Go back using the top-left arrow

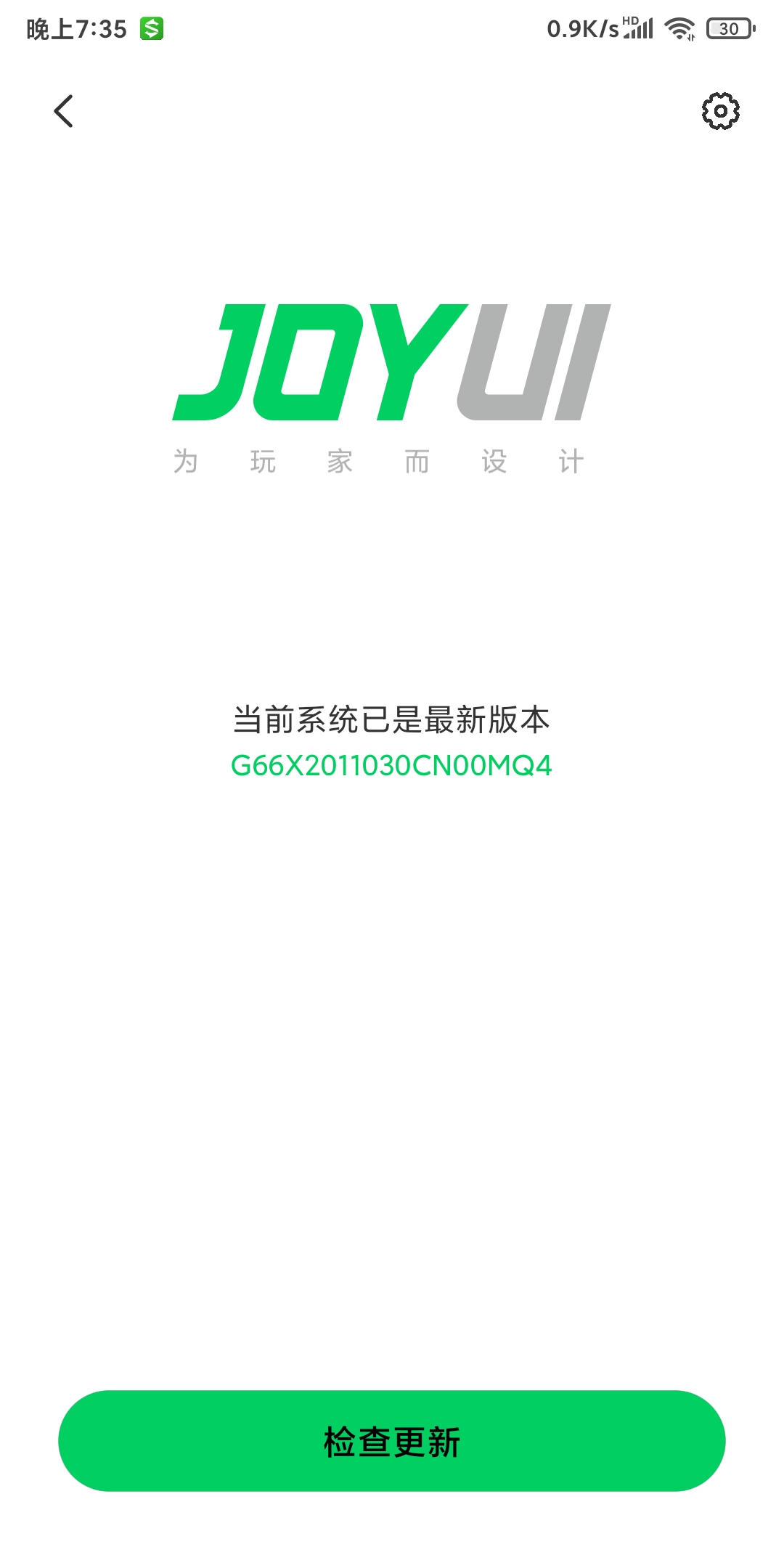(64, 111)
